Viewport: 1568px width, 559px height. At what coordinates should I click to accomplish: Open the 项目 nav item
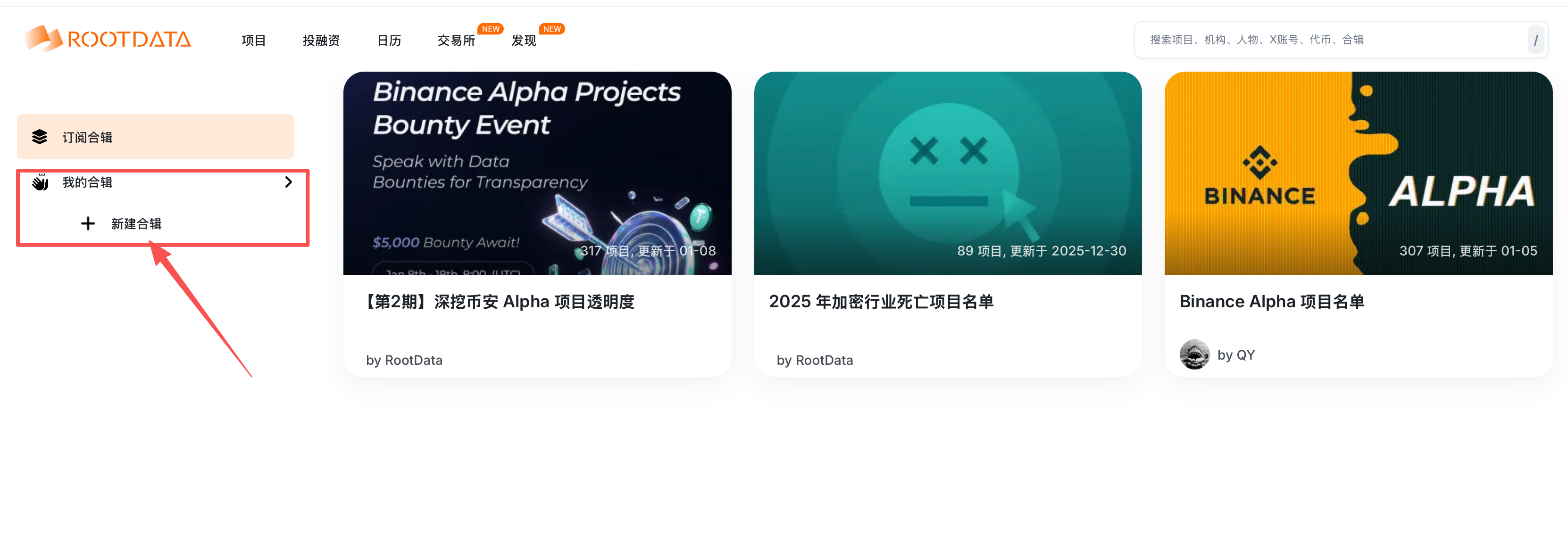[x=253, y=40]
